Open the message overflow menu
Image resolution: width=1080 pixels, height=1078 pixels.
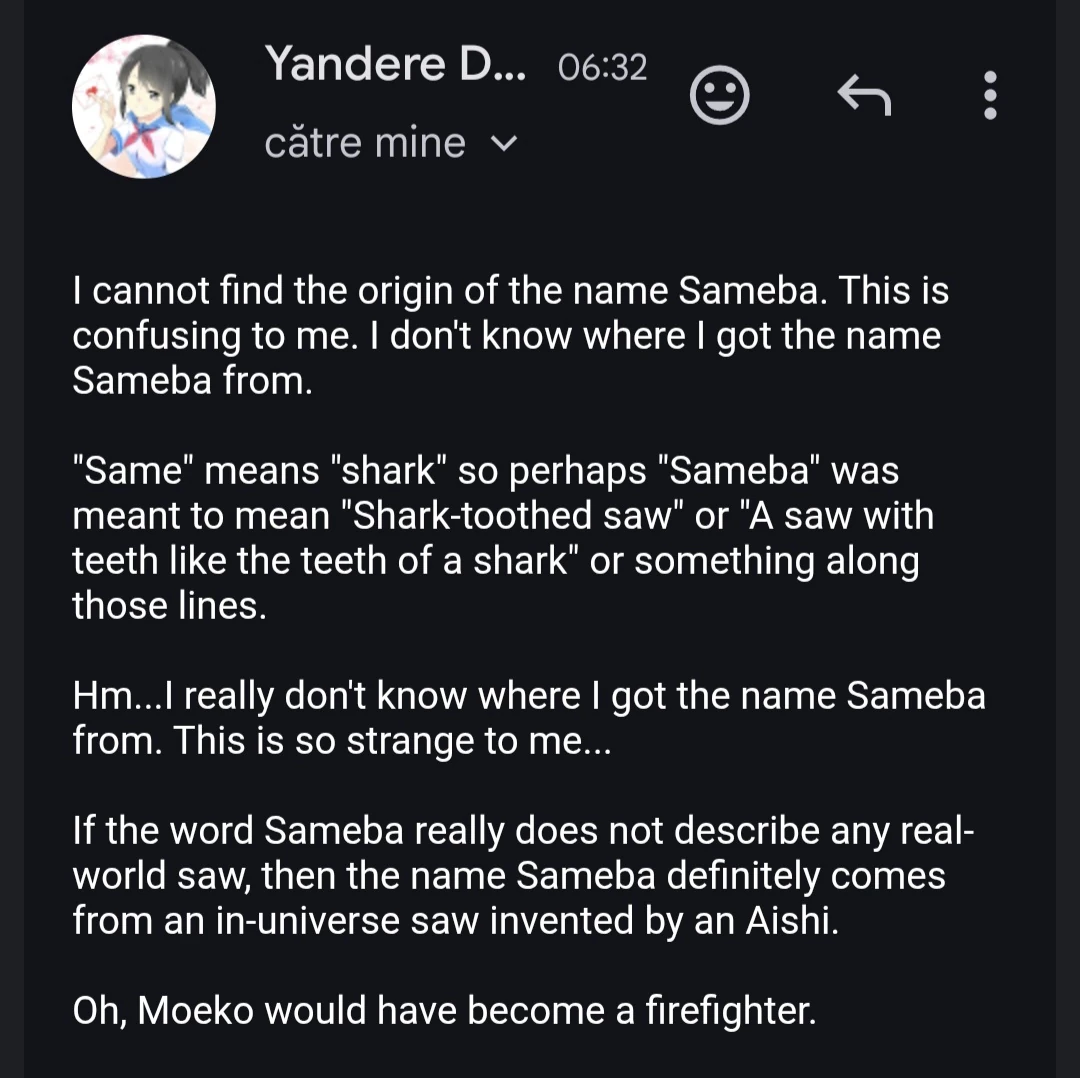pyautogui.click(x=990, y=96)
